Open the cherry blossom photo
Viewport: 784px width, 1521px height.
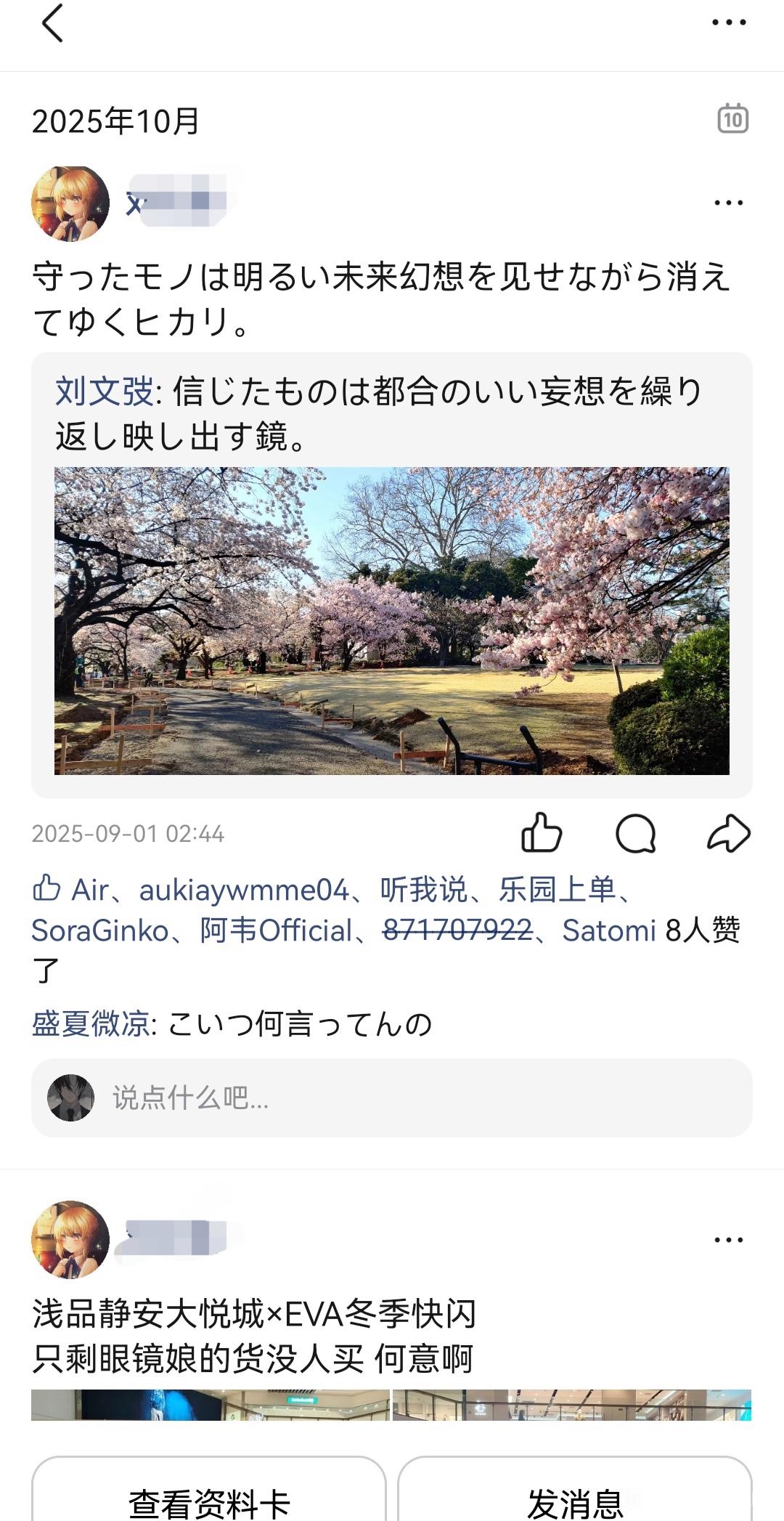pyautogui.click(x=392, y=620)
